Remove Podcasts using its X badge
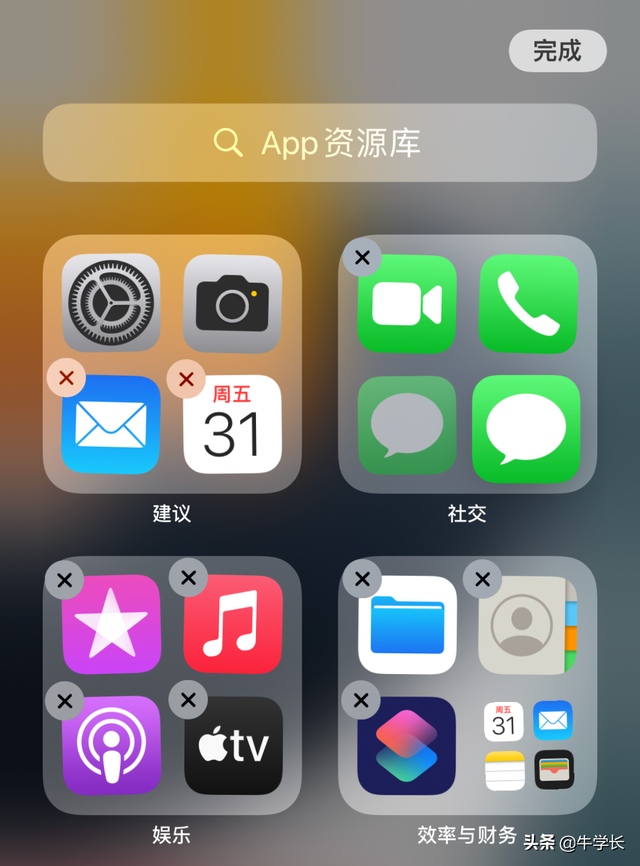The height and width of the screenshot is (866, 640). click(x=66, y=700)
